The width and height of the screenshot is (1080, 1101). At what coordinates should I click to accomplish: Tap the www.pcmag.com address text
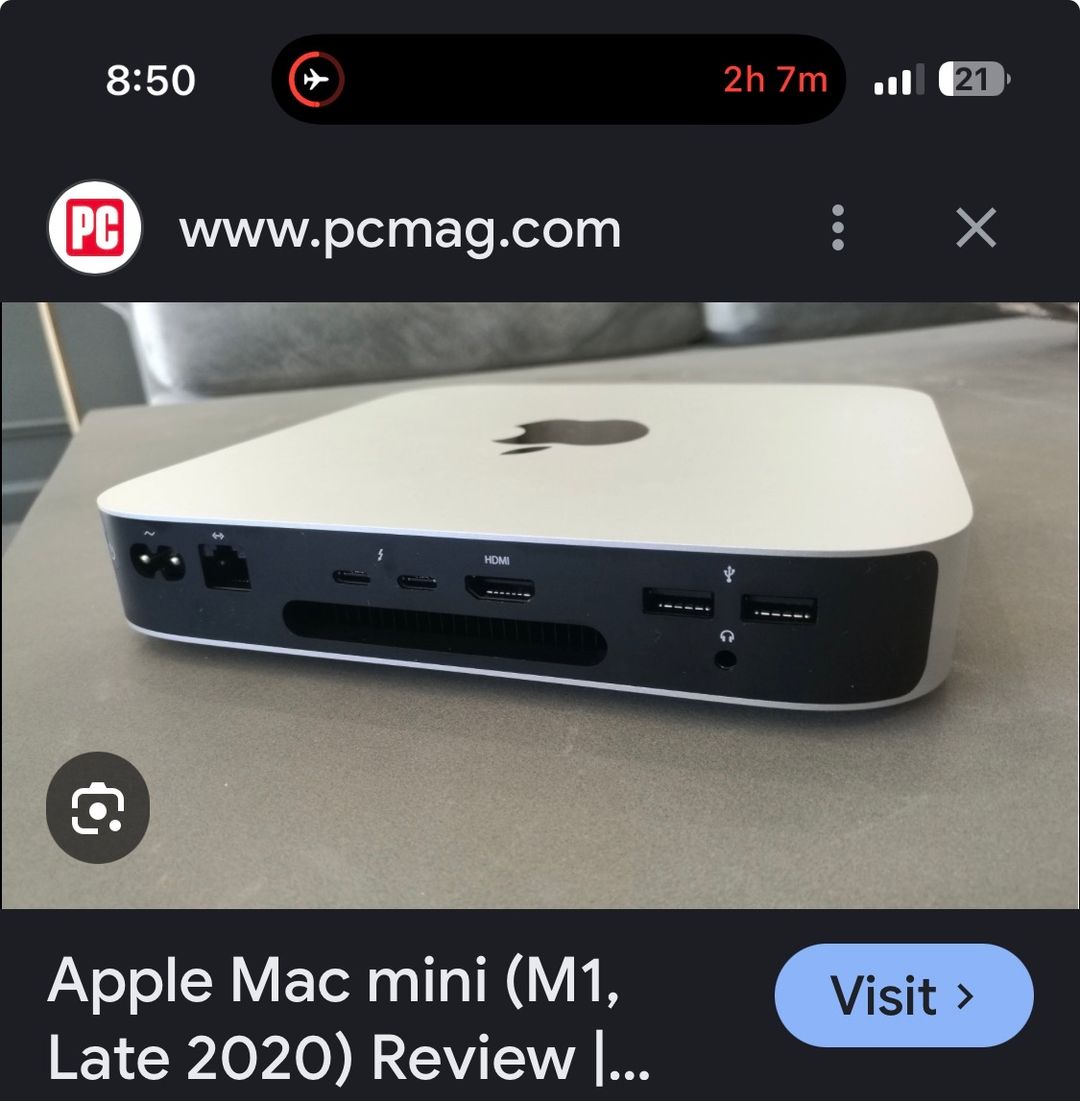tap(398, 228)
